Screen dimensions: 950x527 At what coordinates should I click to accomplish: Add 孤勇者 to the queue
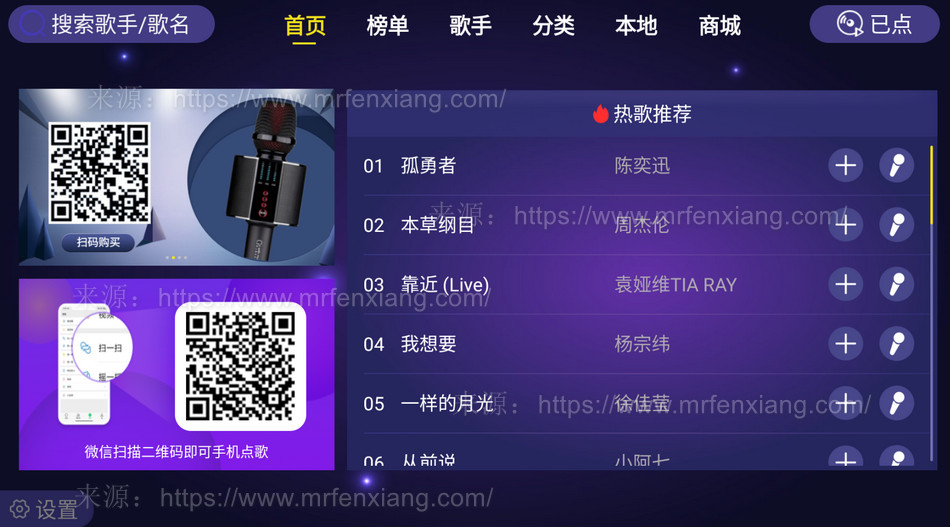coord(846,165)
